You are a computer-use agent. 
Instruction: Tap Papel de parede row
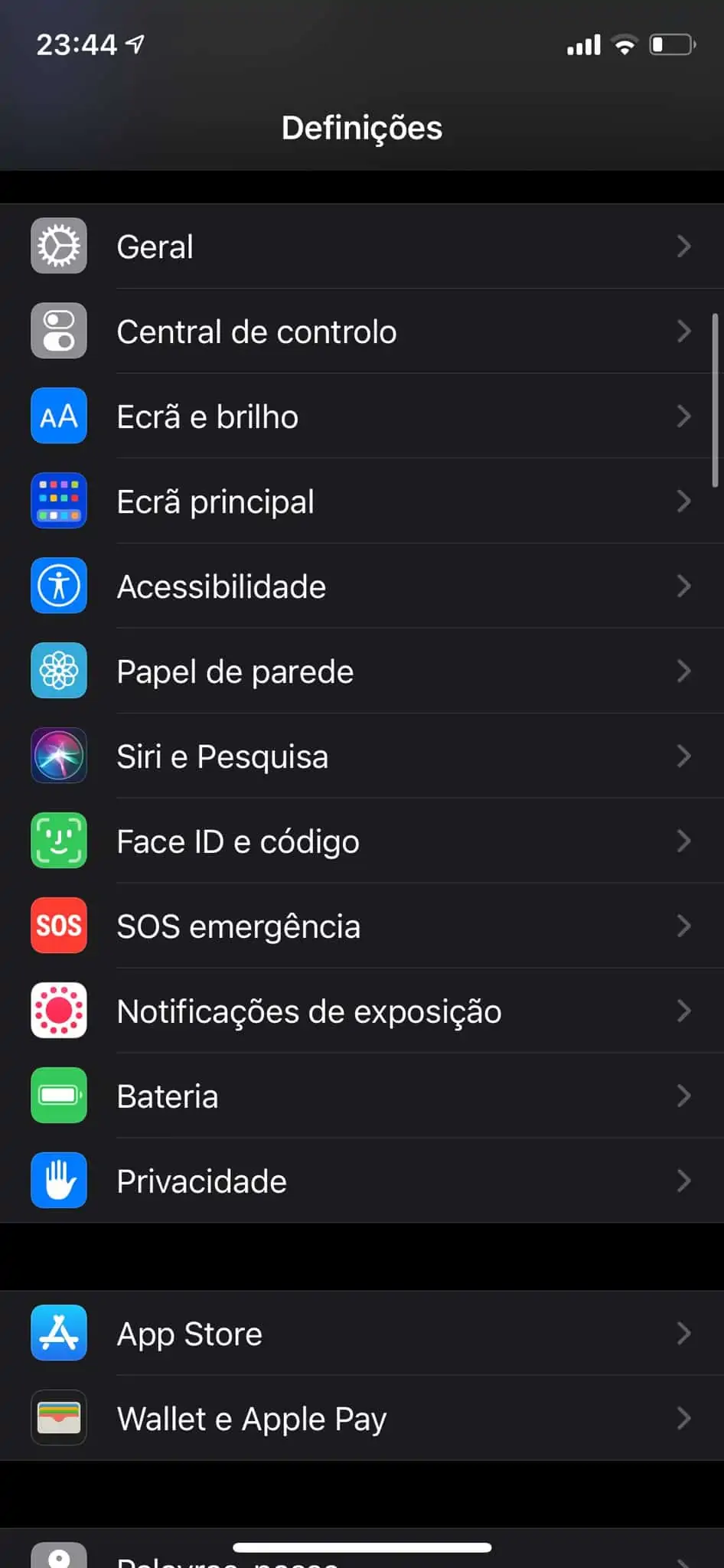click(361, 671)
